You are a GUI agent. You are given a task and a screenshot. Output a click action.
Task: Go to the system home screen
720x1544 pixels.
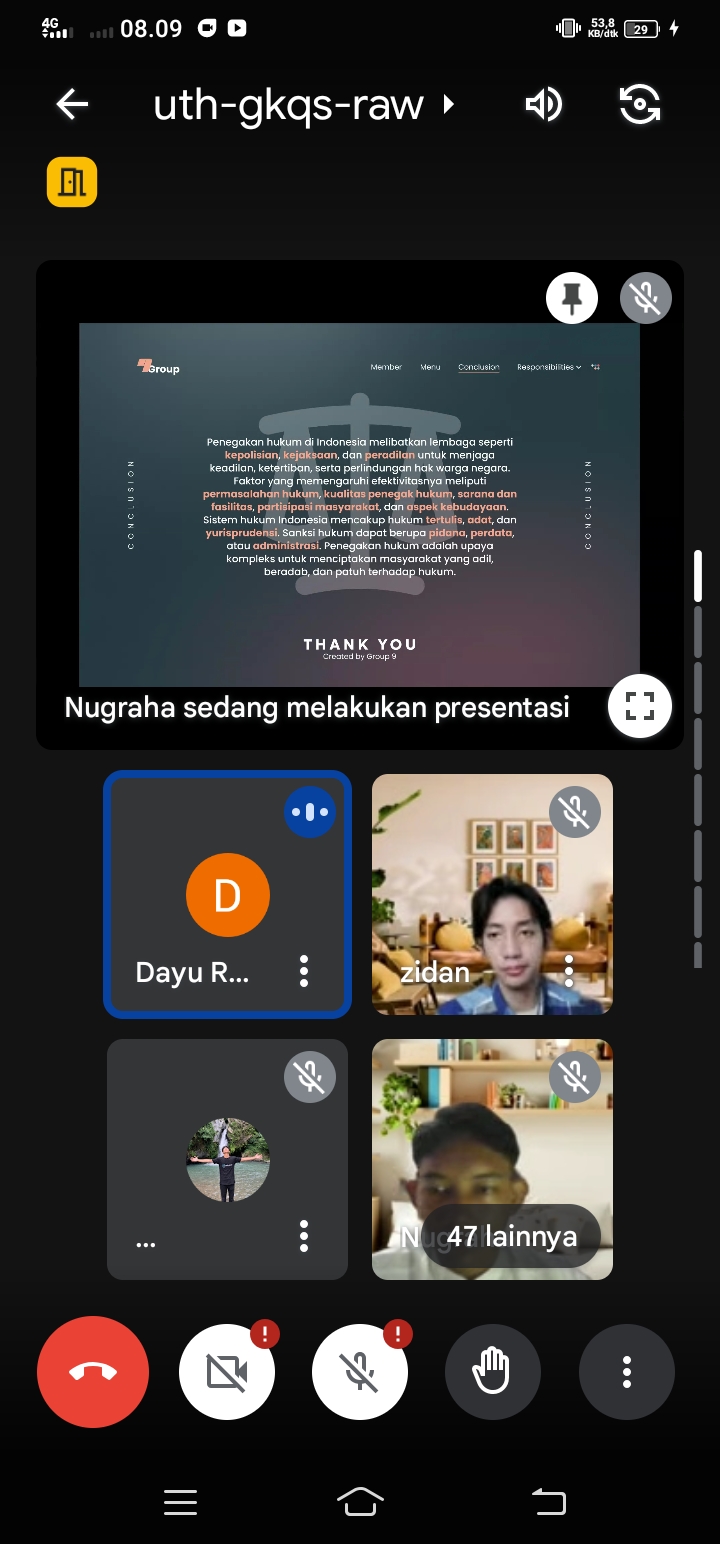click(x=360, y=1502)
